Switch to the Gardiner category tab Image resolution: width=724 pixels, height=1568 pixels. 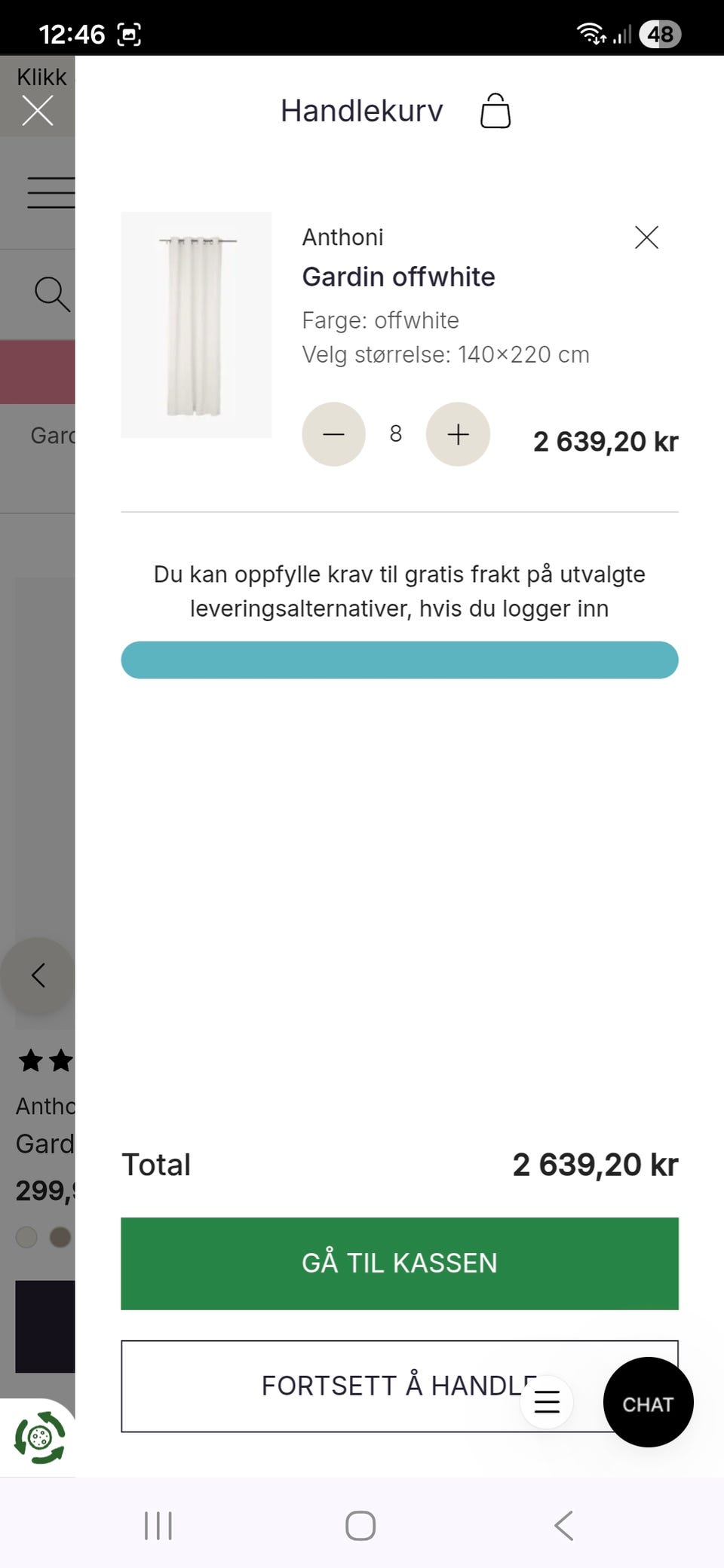pyautogui.click(x=51, y=435)
